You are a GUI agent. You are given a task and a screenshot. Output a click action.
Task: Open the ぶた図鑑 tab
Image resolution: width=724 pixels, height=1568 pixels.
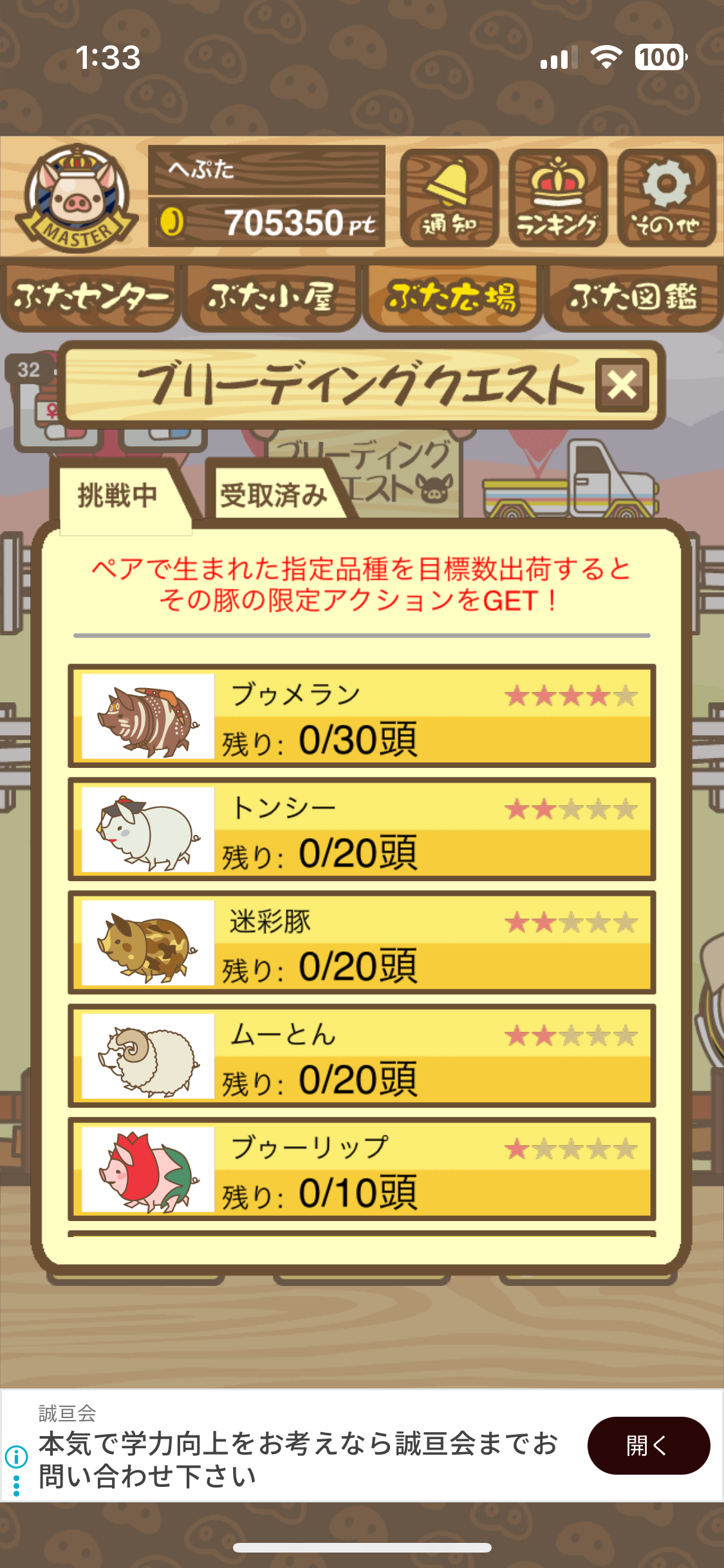[633, 297]
